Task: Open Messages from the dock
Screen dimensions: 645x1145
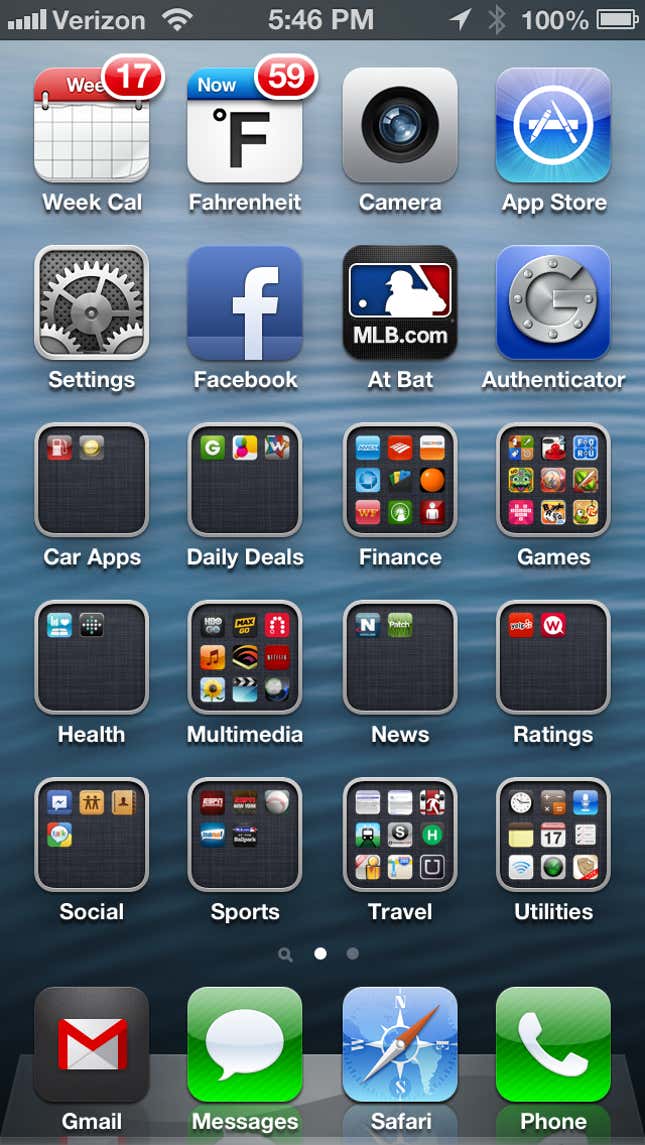Action: (245, 1045)
